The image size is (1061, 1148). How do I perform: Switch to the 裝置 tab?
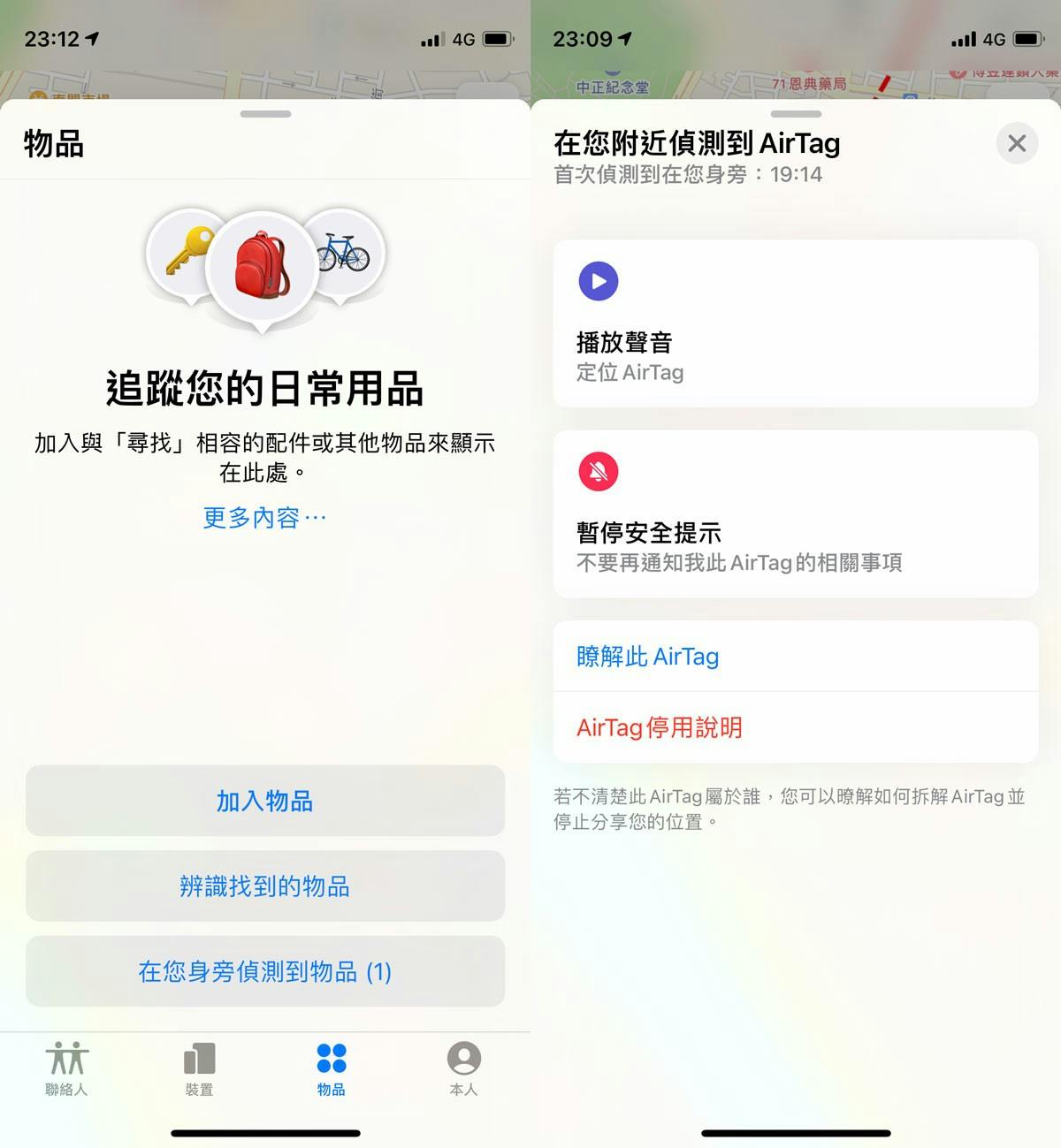(199, 1068)
